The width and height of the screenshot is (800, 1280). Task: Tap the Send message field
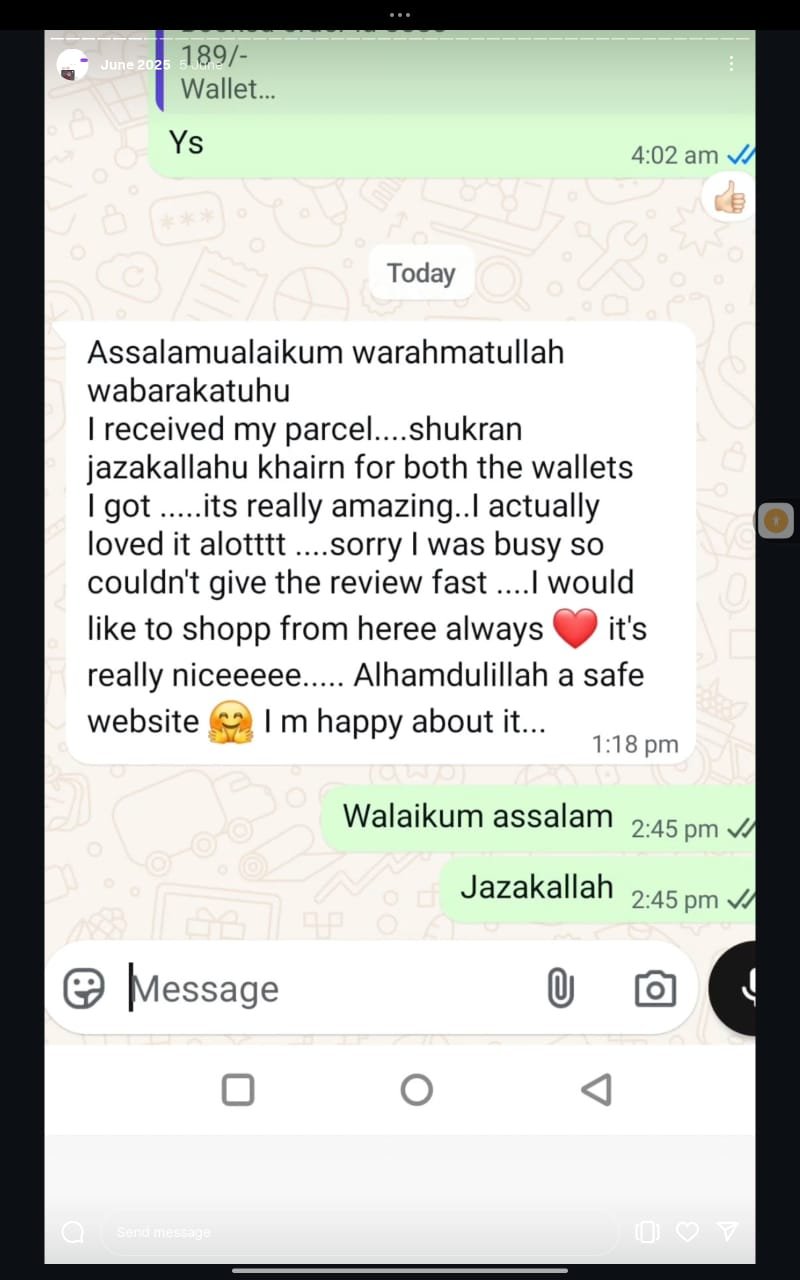360,1232
